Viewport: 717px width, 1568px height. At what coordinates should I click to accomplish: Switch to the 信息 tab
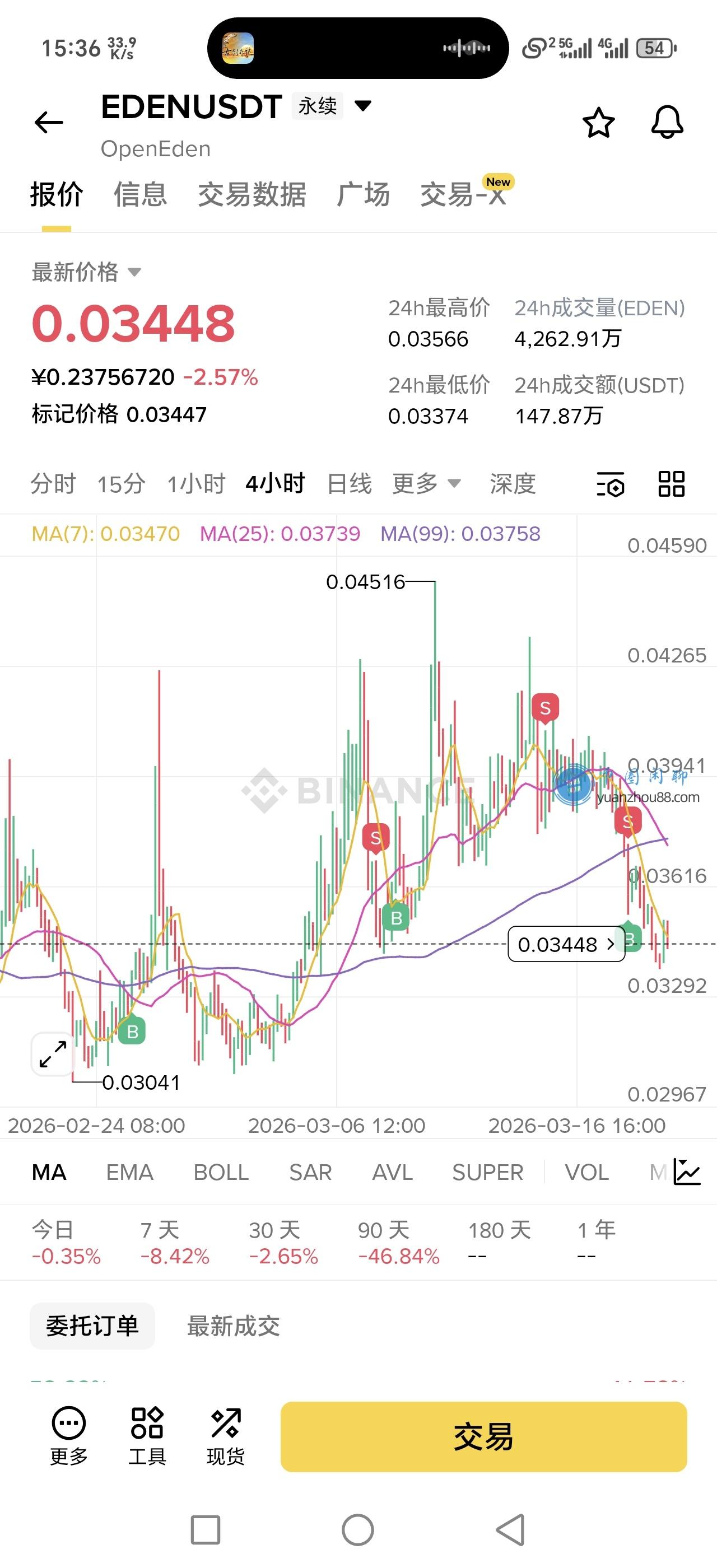pos(140,195)
